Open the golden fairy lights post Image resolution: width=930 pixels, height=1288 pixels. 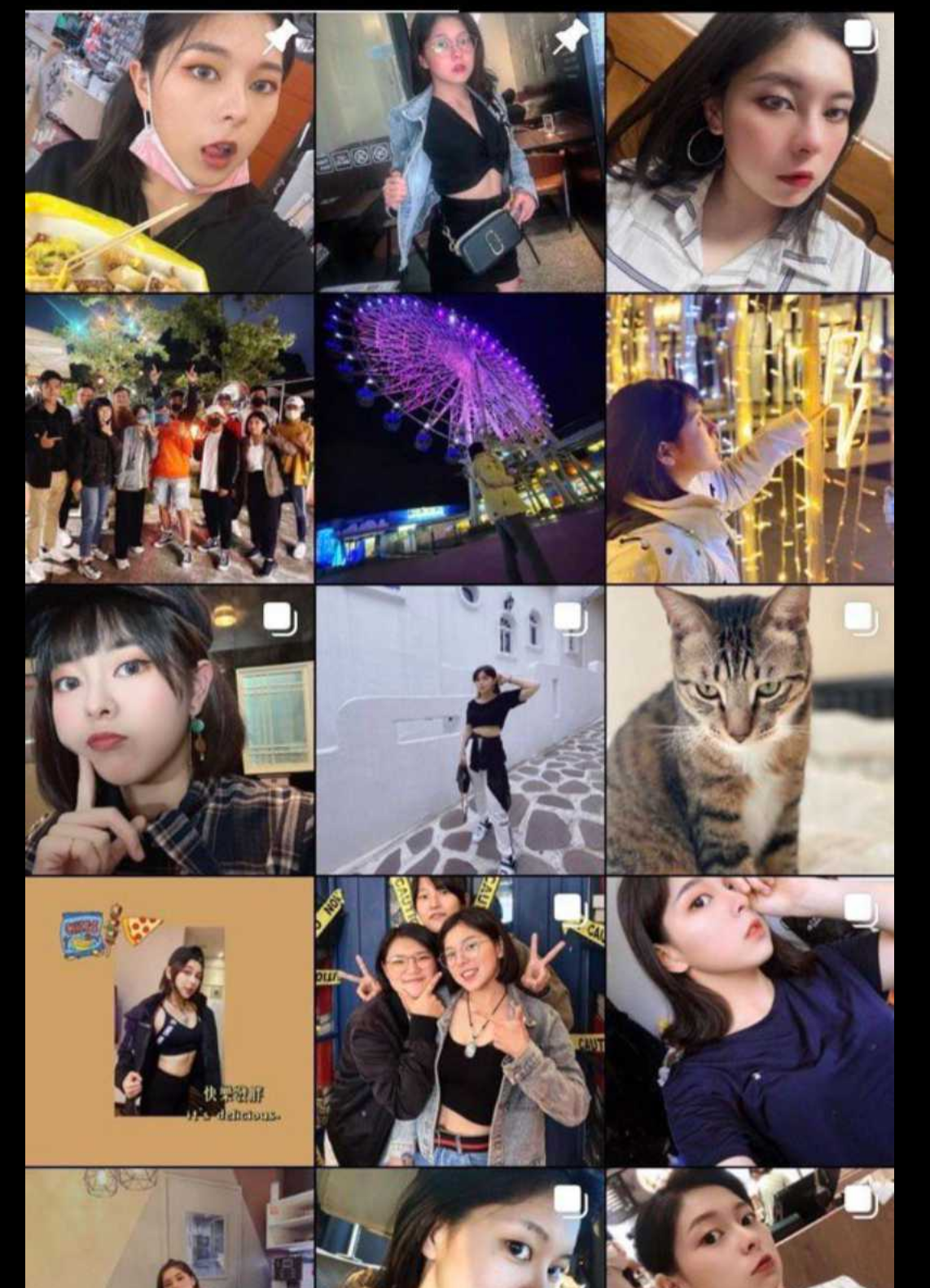tap(750, 439)
